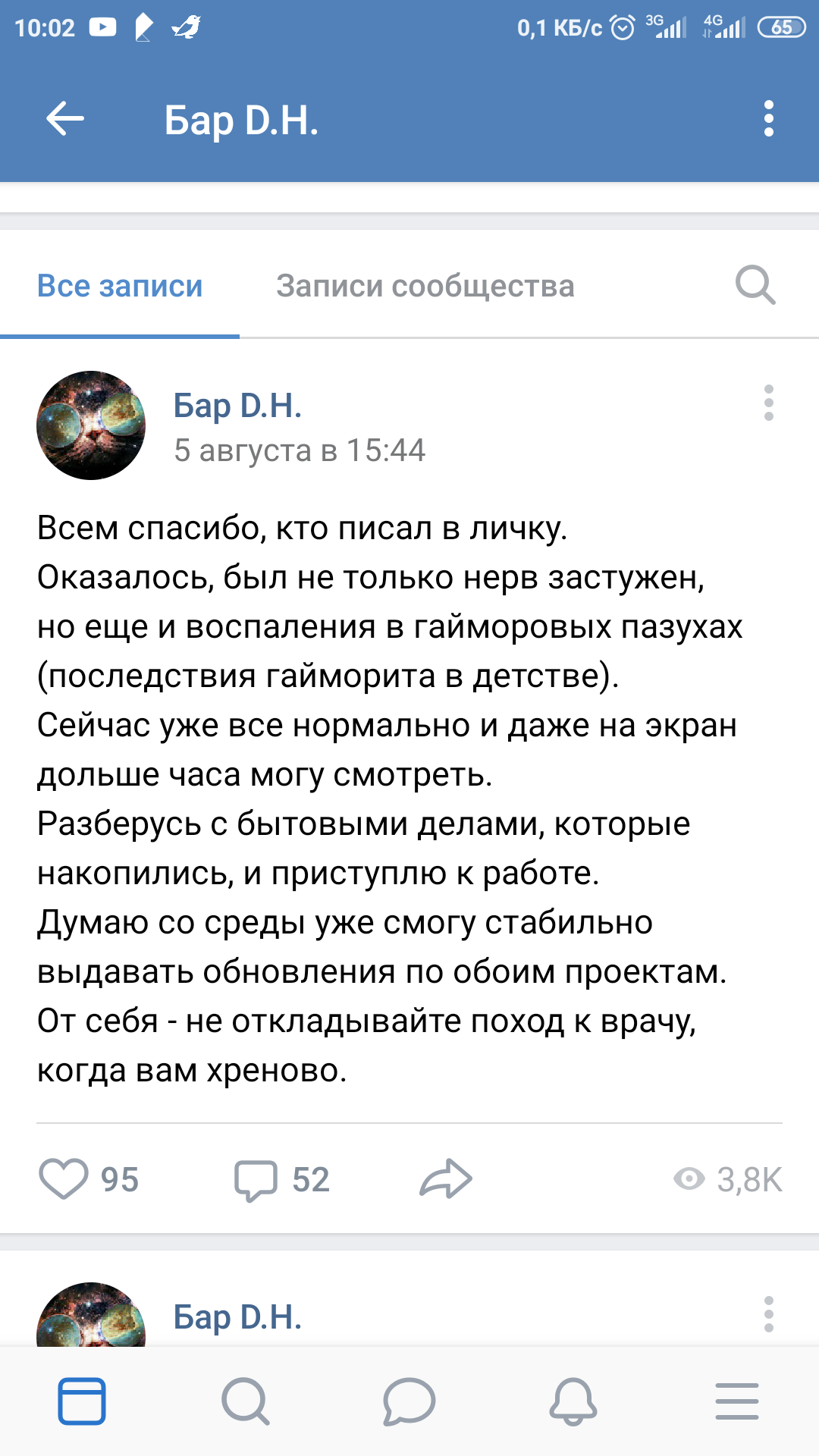Open the hamburger menu tab

point(737,1401)
